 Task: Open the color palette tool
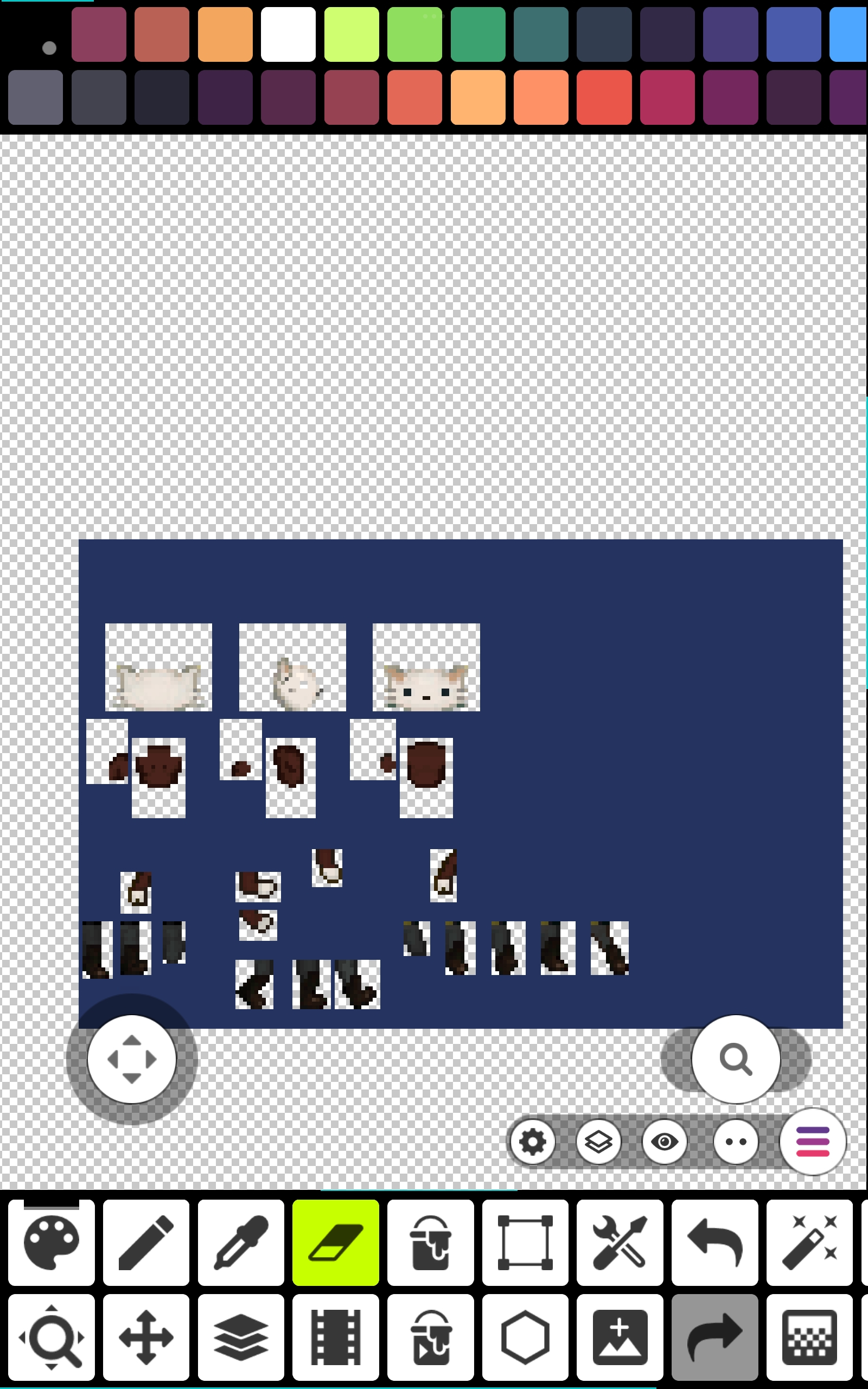(x=51, y=1242)
